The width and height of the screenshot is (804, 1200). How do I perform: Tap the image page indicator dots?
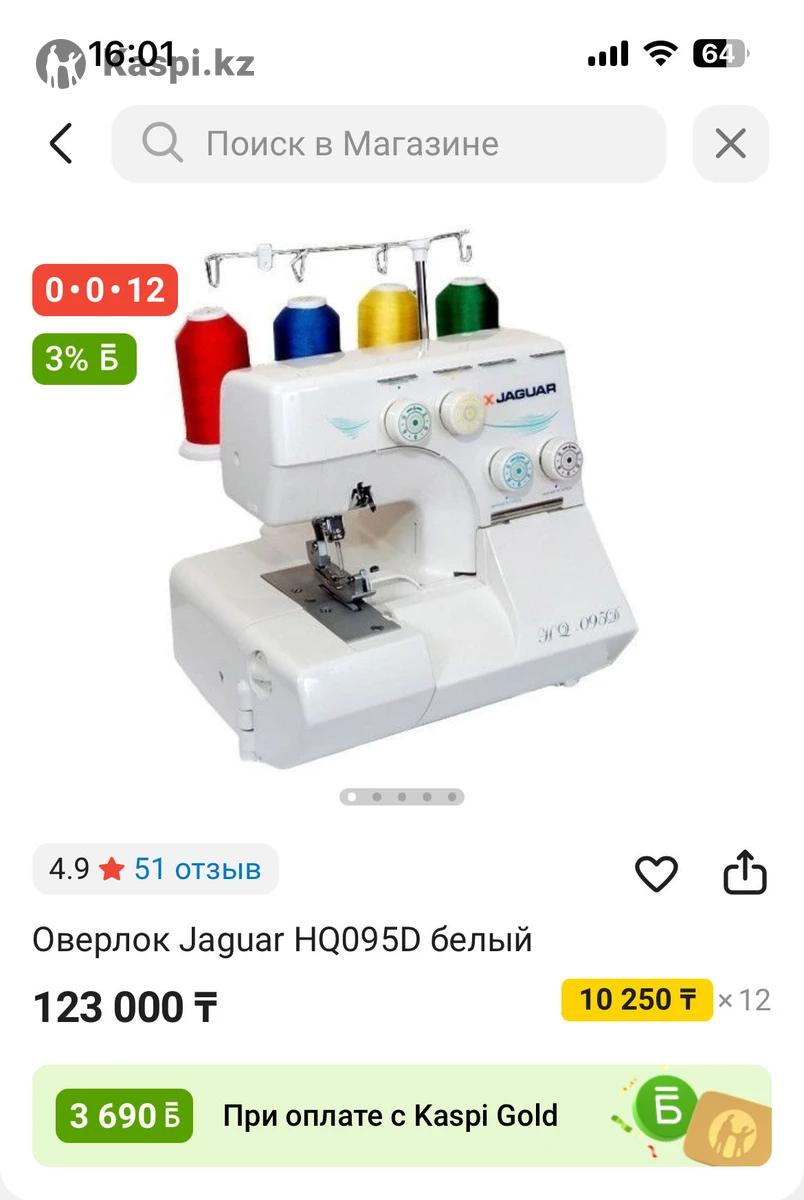[x=401, y=797]
